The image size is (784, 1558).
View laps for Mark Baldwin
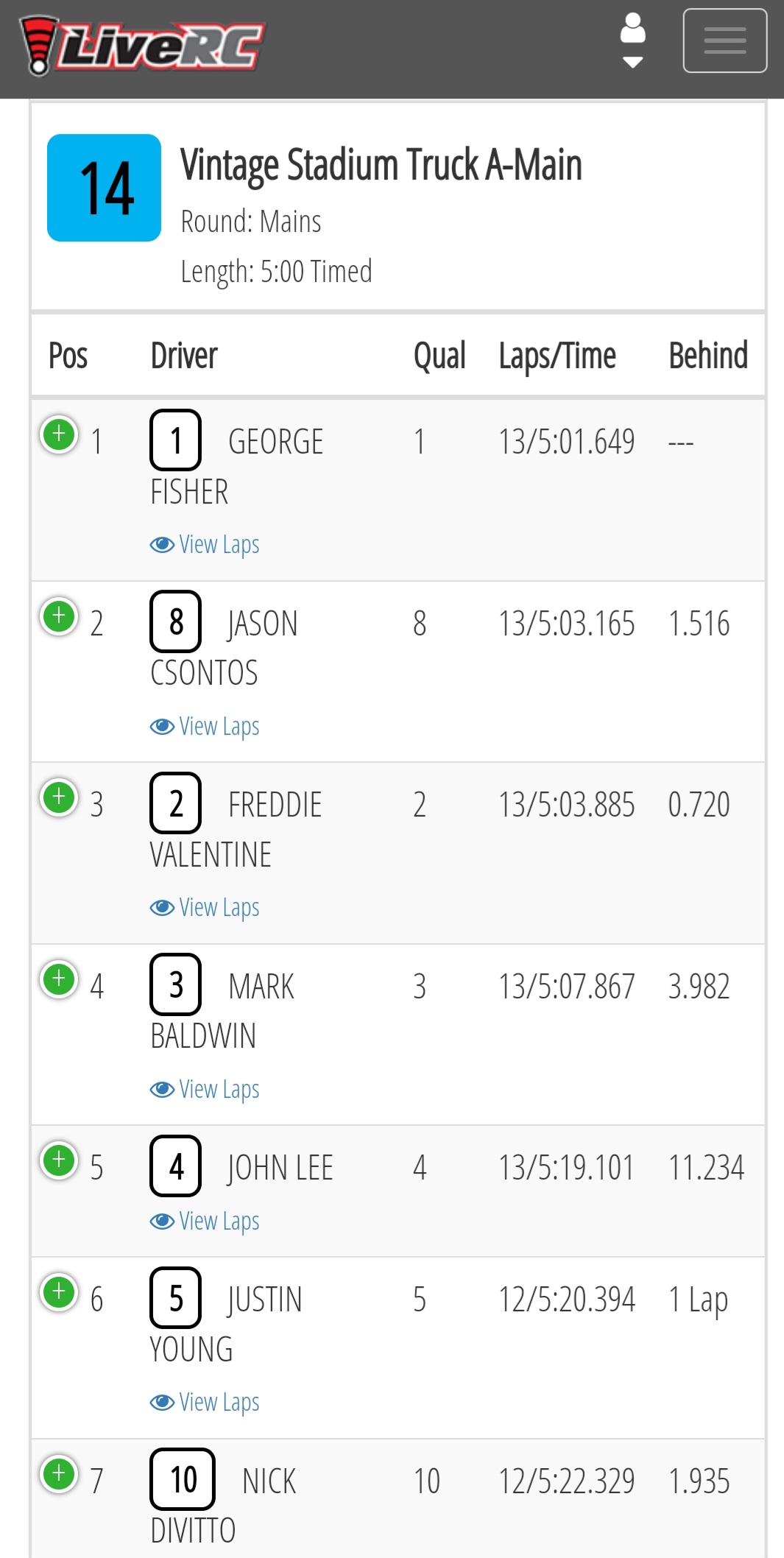205,1090
